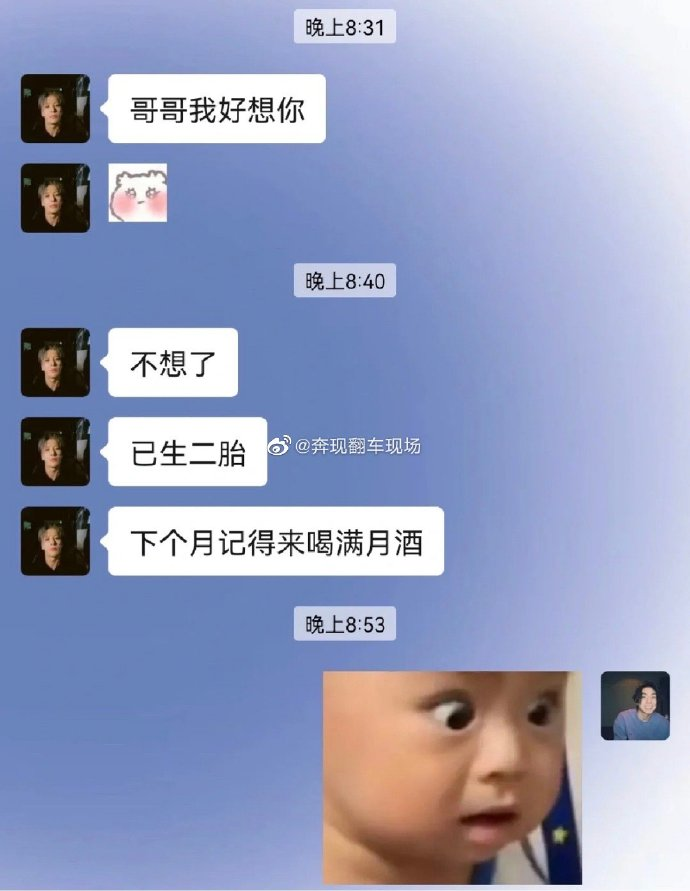The height and width of the screenshot is (891, 690).
Task: Tap the avatar beside 已生二胎
Action: tap(55, 452)
